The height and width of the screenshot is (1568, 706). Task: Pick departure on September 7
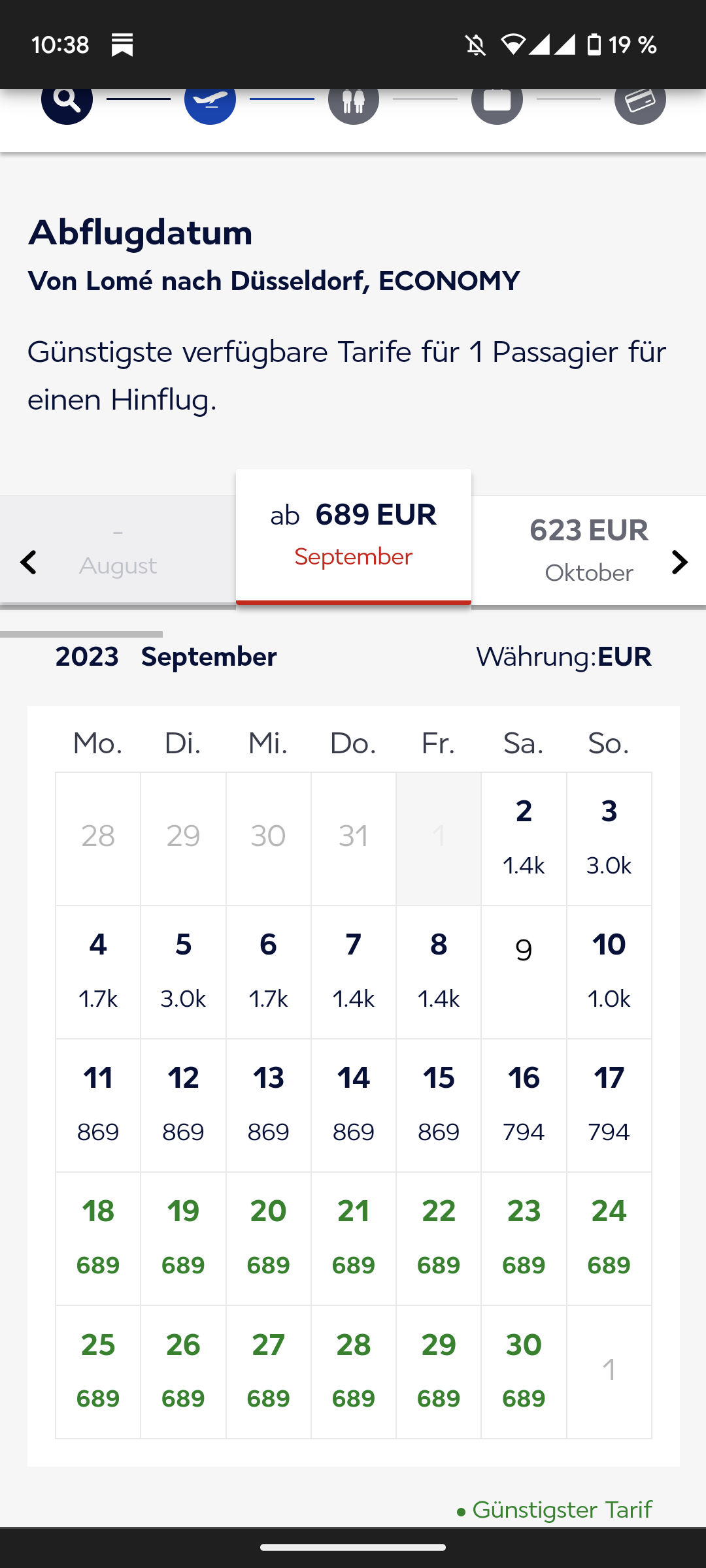coord(353,972)
